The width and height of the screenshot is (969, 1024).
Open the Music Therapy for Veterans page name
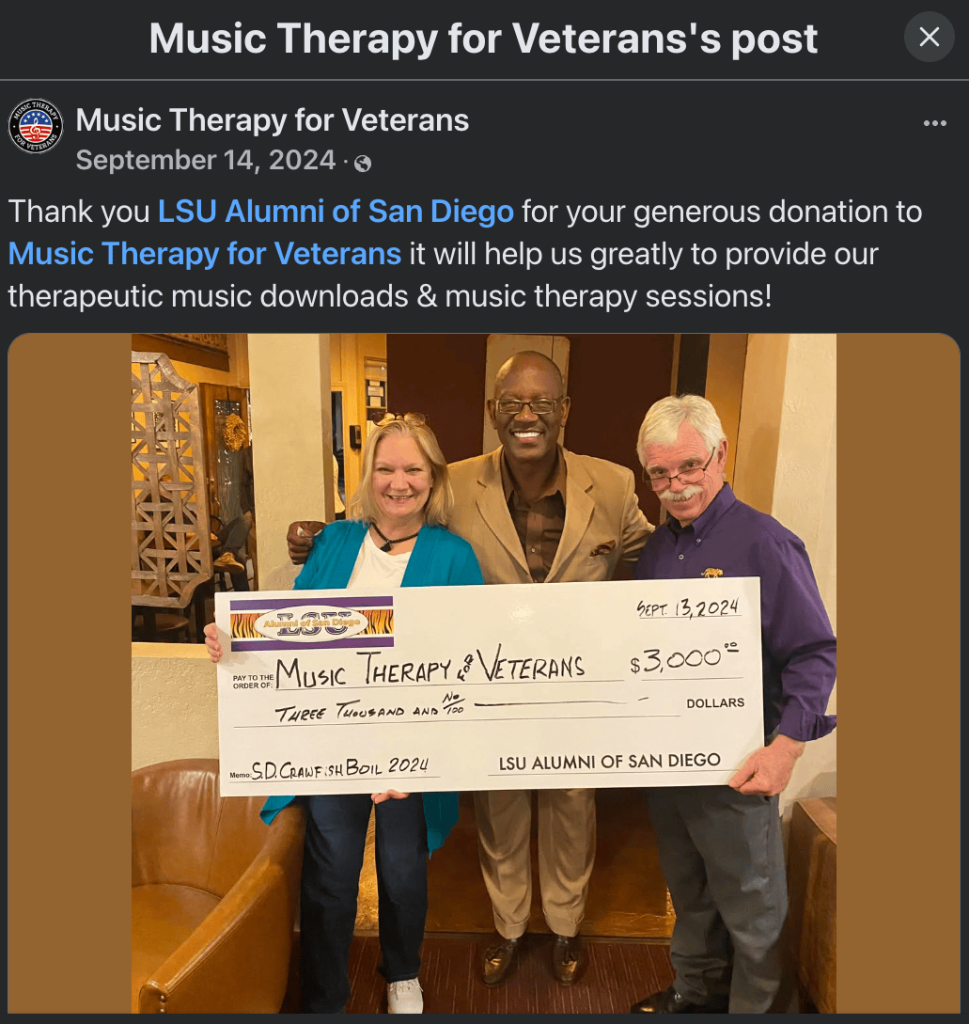[272, 120]
